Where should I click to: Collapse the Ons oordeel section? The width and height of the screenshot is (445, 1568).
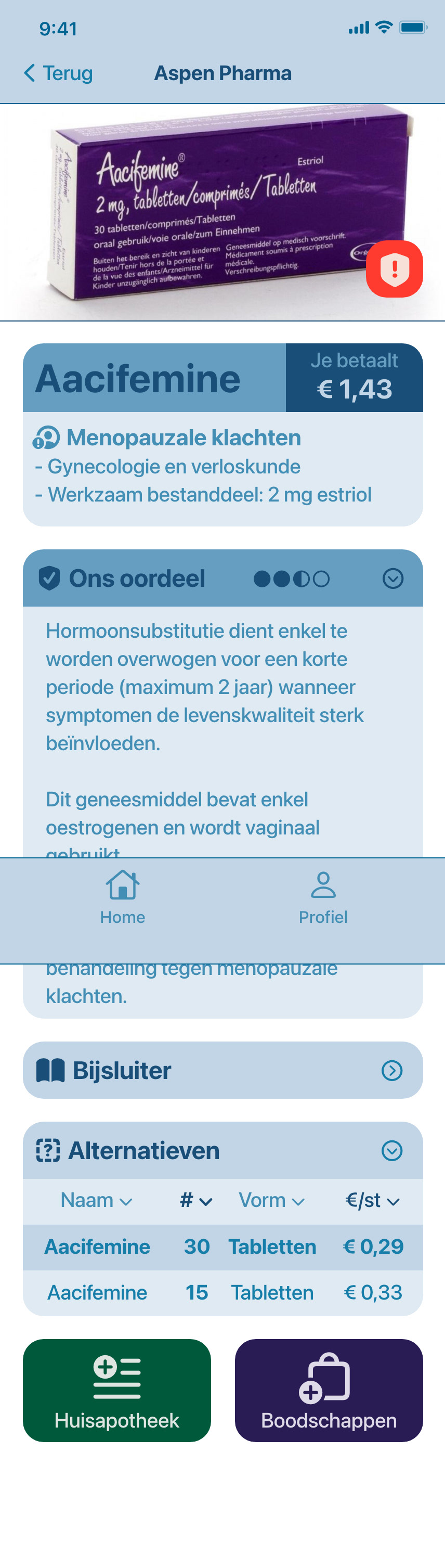click(x=392, y=579)
